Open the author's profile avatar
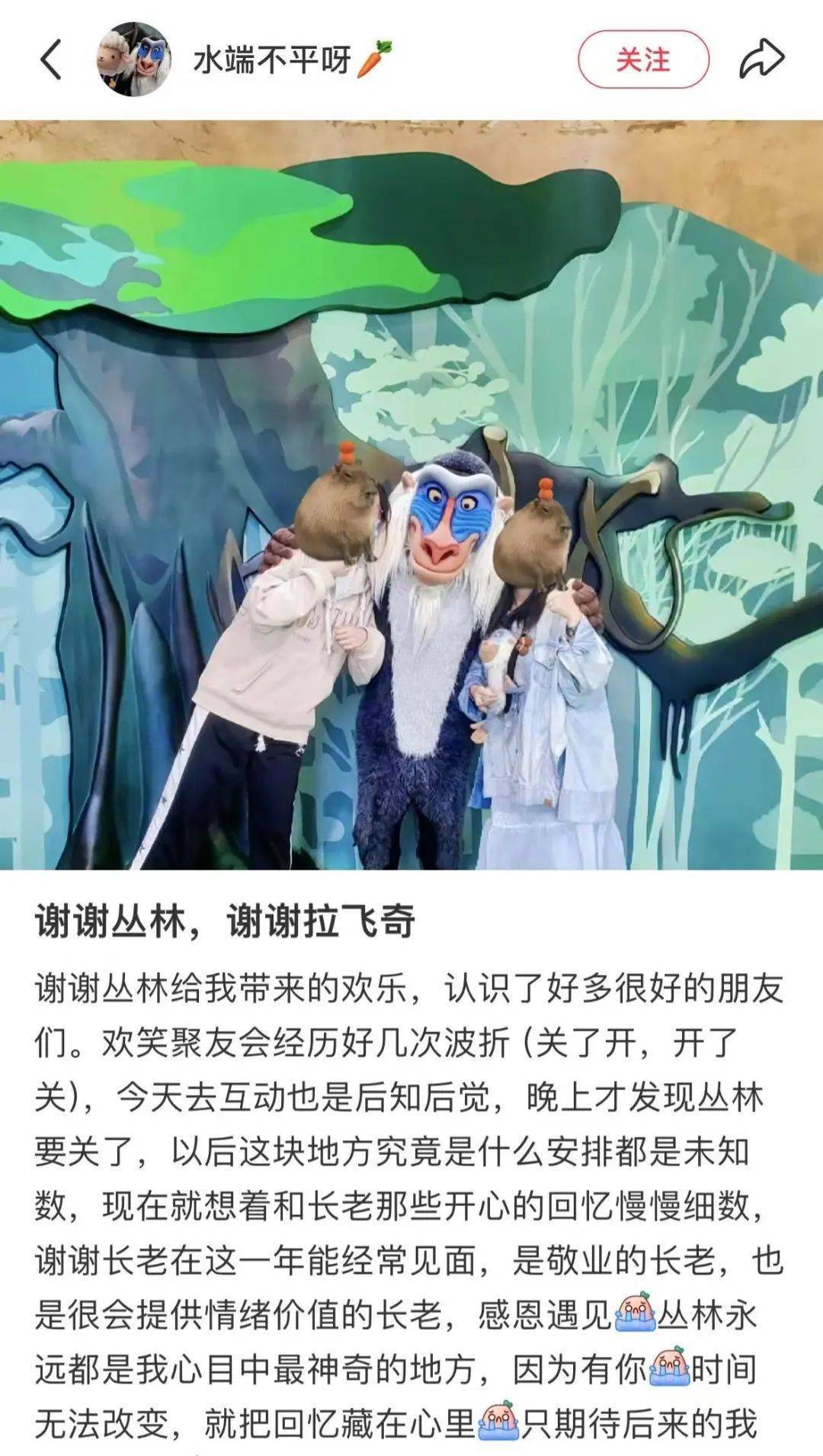823x1456 pixels. [x=133, y=59]
